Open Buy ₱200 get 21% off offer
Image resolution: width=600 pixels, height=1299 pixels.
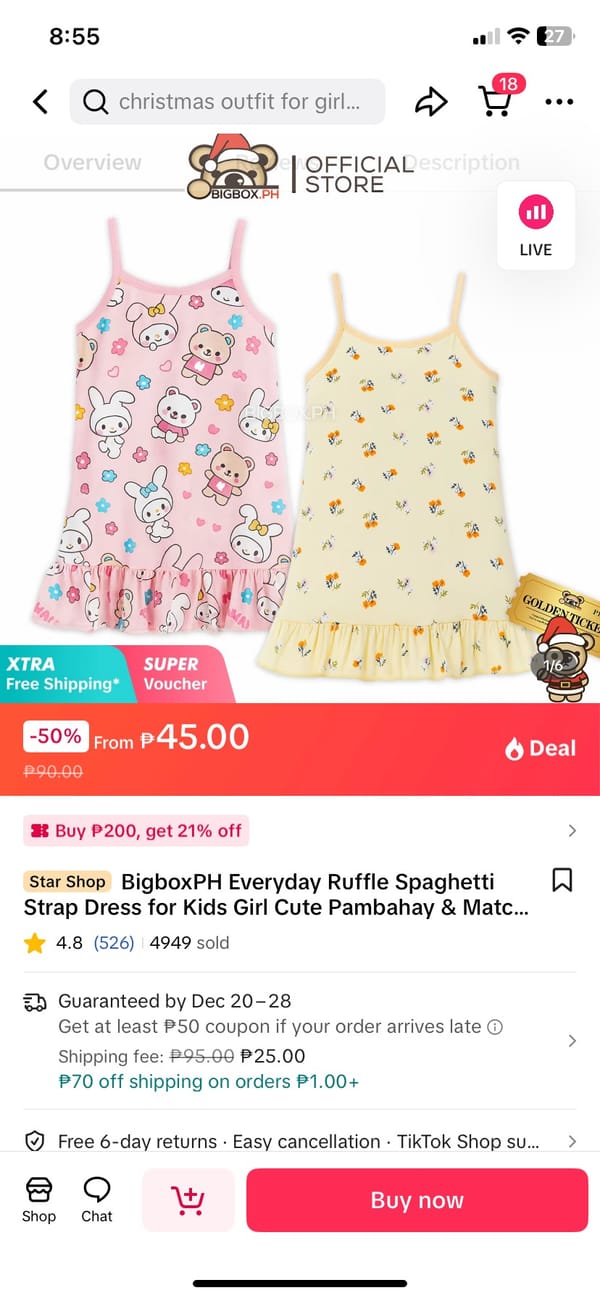pyautogui.click(x=299, y=831)
